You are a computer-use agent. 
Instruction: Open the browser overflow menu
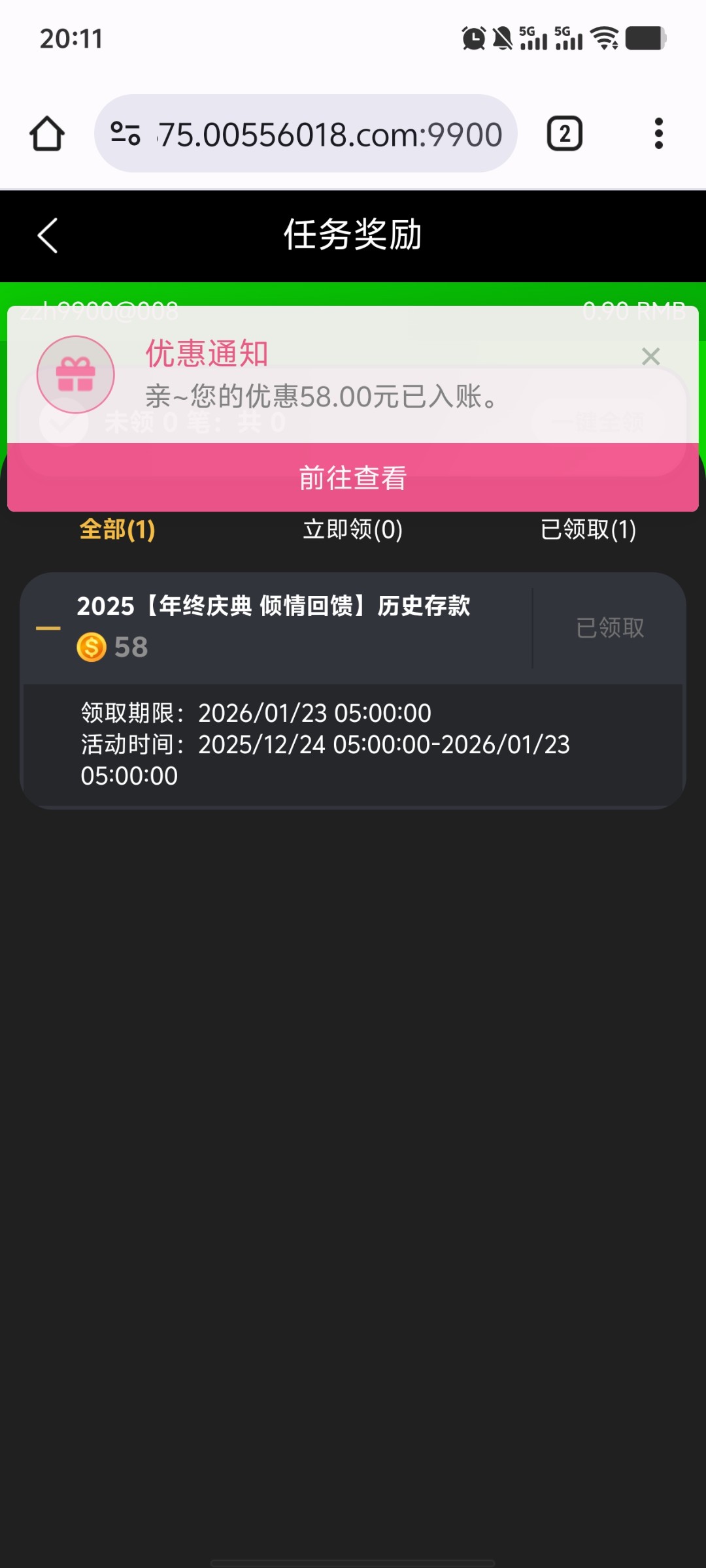coord(658,134)
